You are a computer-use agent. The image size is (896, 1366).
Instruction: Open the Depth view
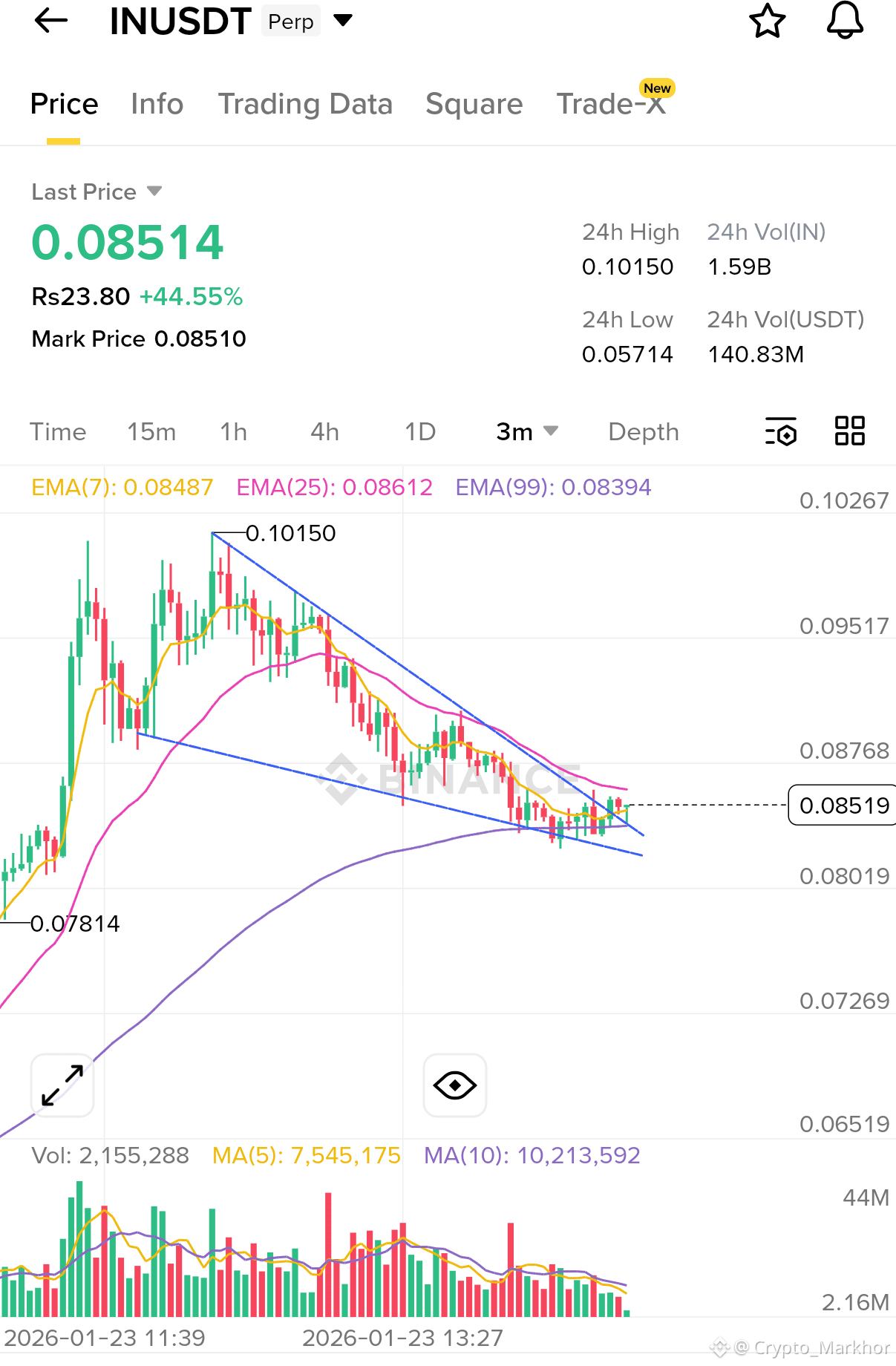pyautogui.click(x=643, y=431)
